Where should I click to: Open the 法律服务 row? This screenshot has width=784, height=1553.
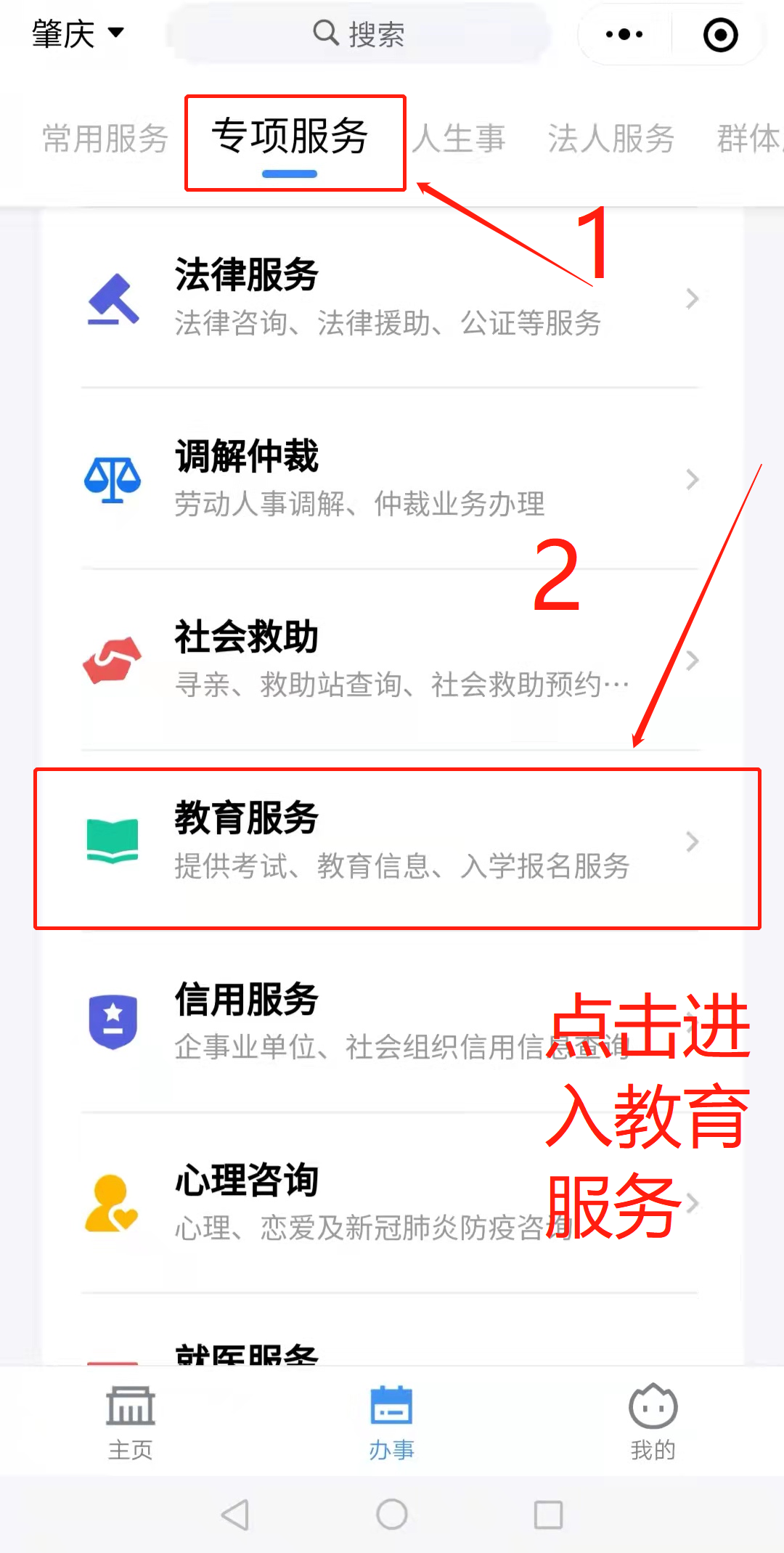pos(391,298)
